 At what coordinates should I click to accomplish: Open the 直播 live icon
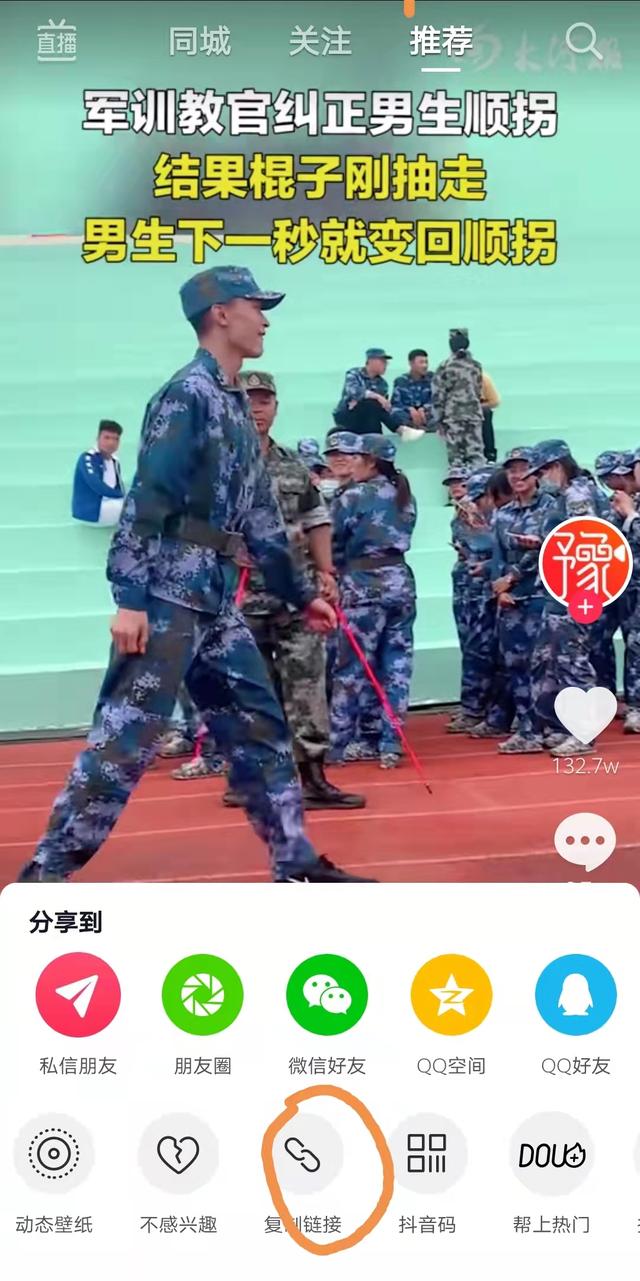(x=57, y=42)
